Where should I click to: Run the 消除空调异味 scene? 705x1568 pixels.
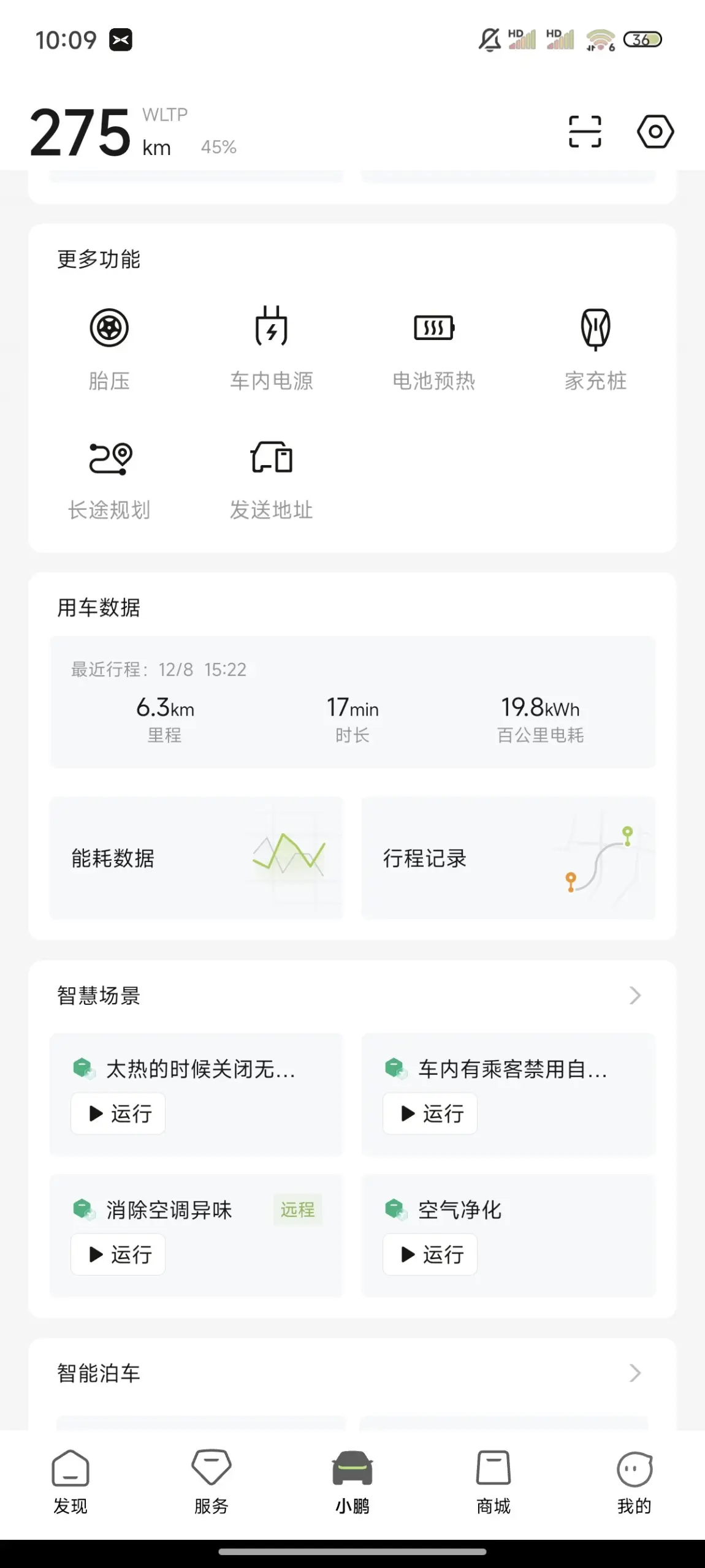pos(118,1254)
